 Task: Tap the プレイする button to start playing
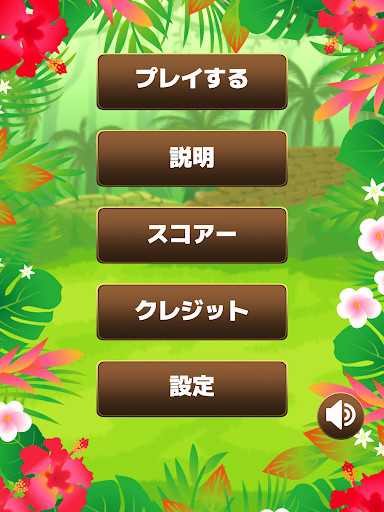pos(192,82)
